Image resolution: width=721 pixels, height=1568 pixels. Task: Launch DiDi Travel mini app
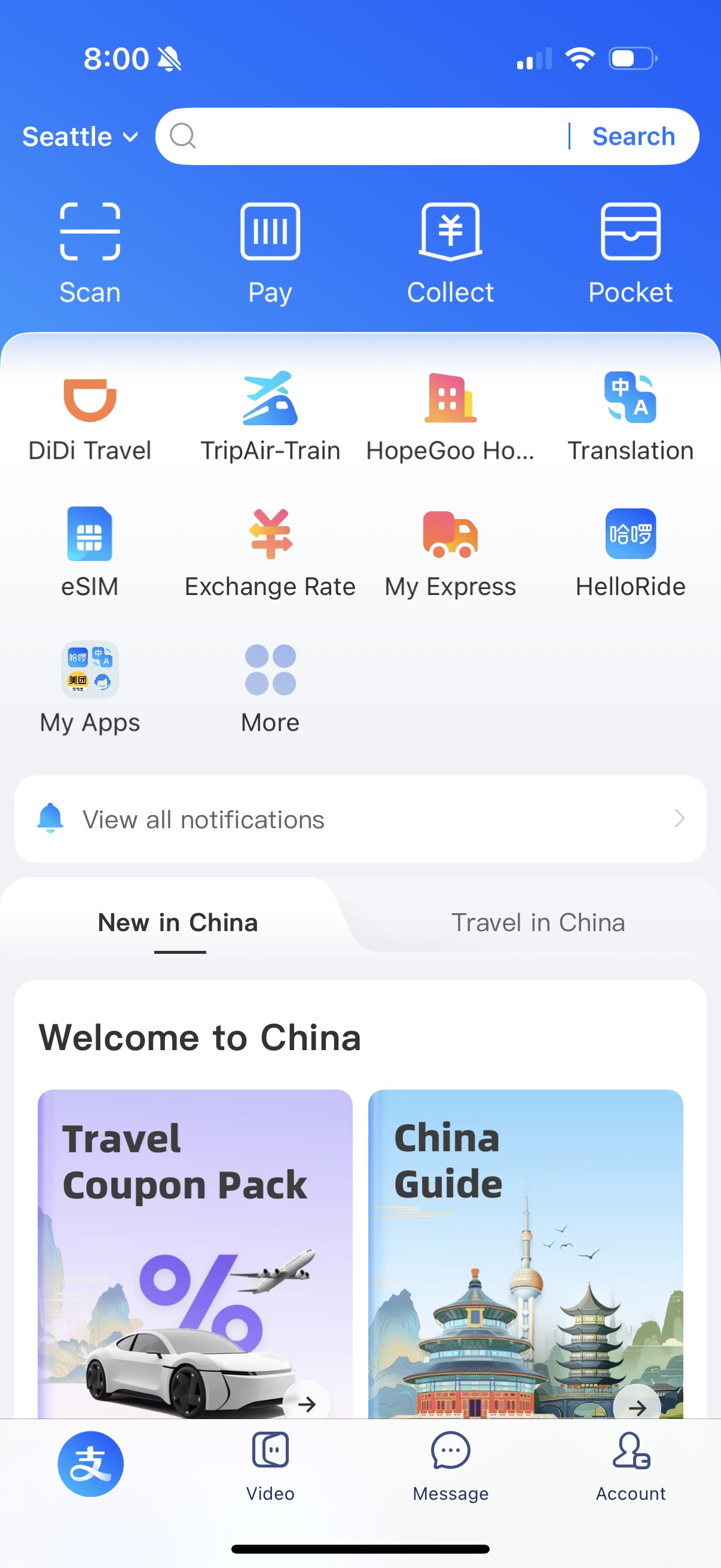coord(90,417)
